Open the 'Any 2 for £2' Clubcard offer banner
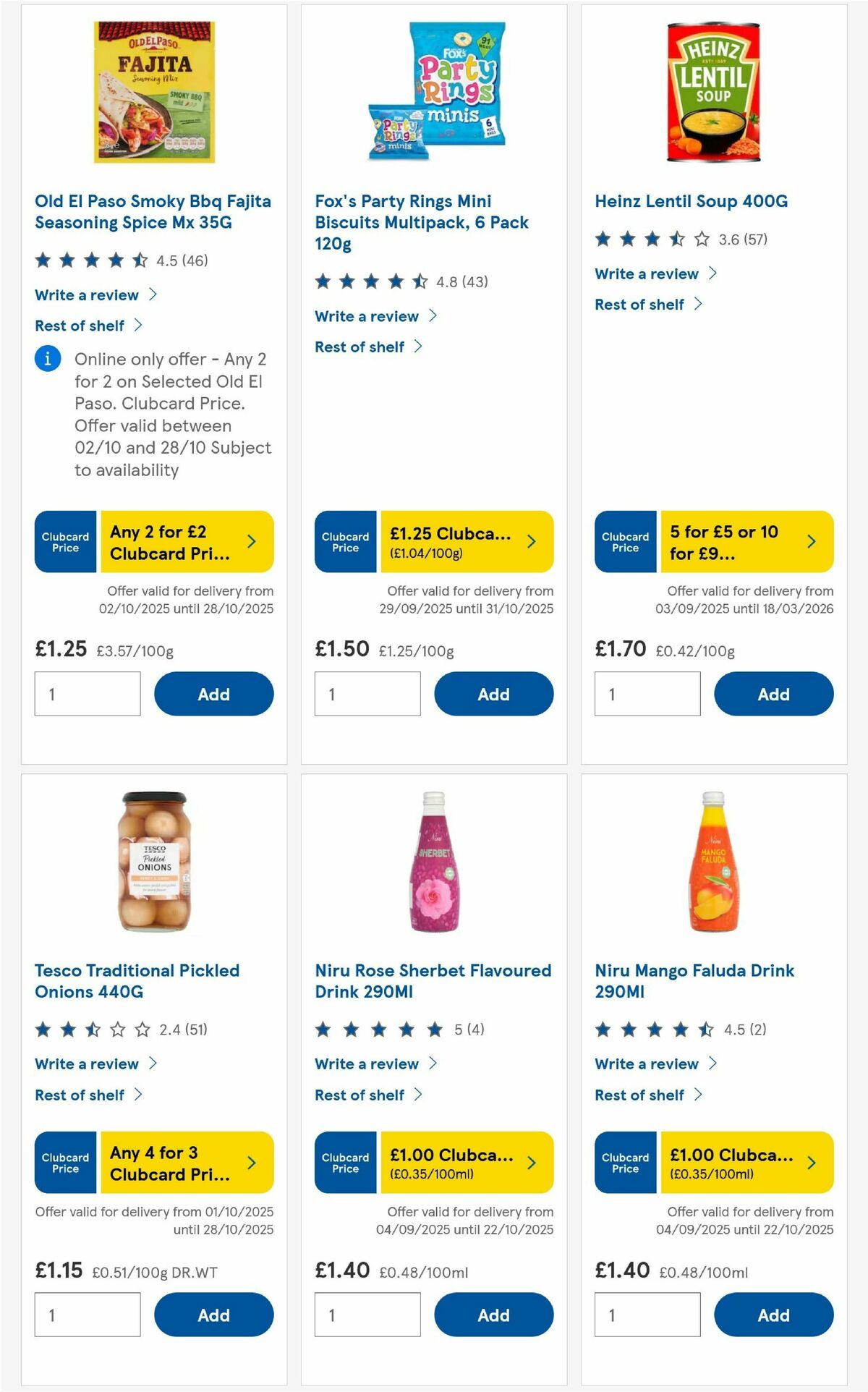The image size is (868, 1392). tap(181, 541)
